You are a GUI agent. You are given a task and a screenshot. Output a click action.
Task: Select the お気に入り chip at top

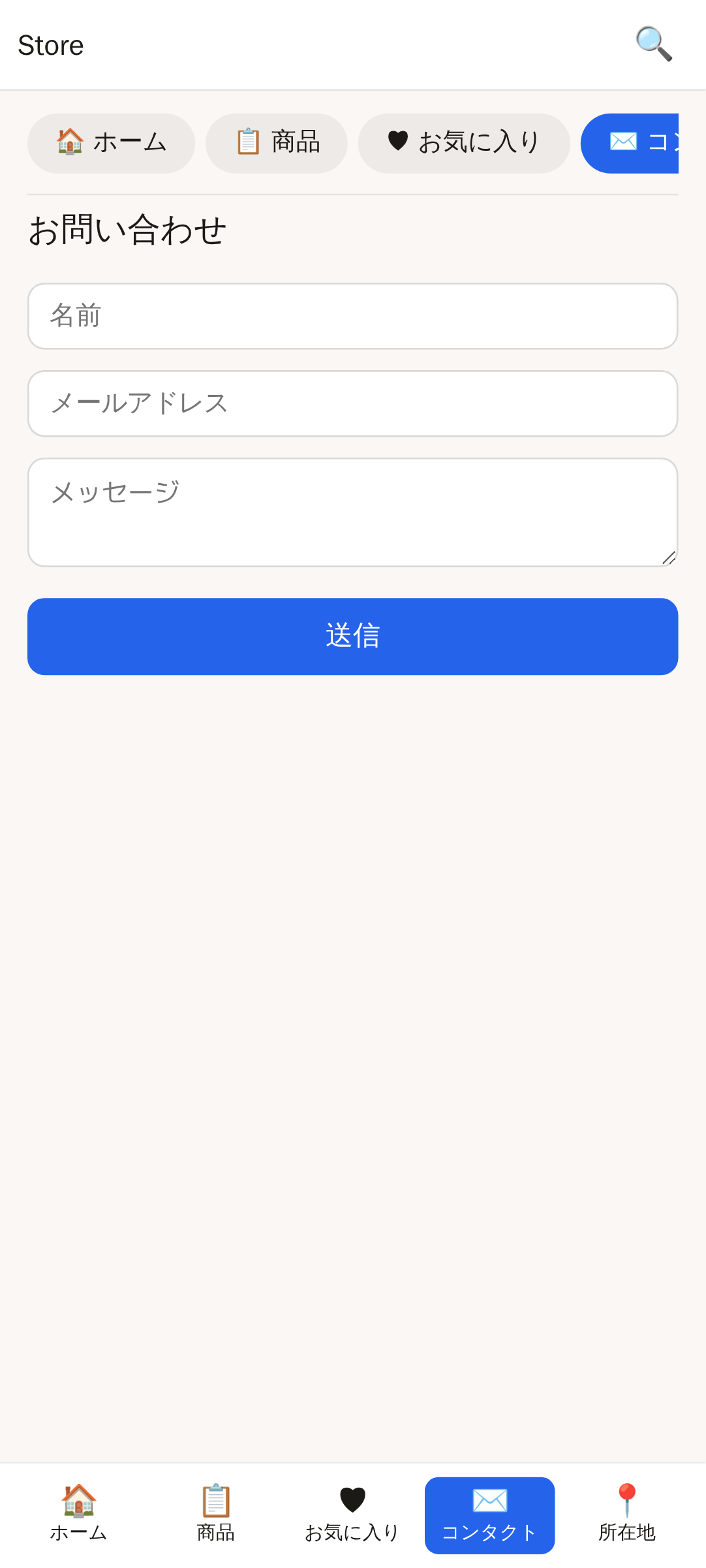(464, 143)
